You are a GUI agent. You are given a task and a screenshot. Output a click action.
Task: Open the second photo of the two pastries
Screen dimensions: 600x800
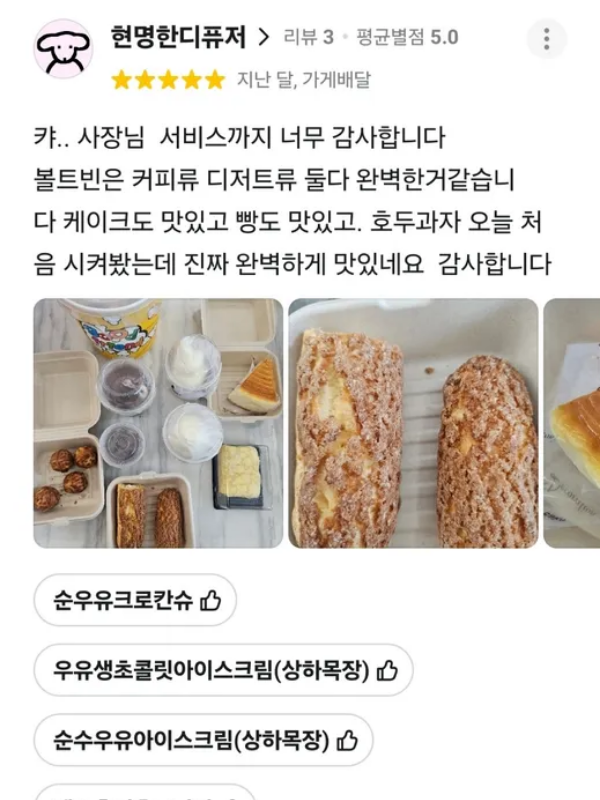coord(413,423)
